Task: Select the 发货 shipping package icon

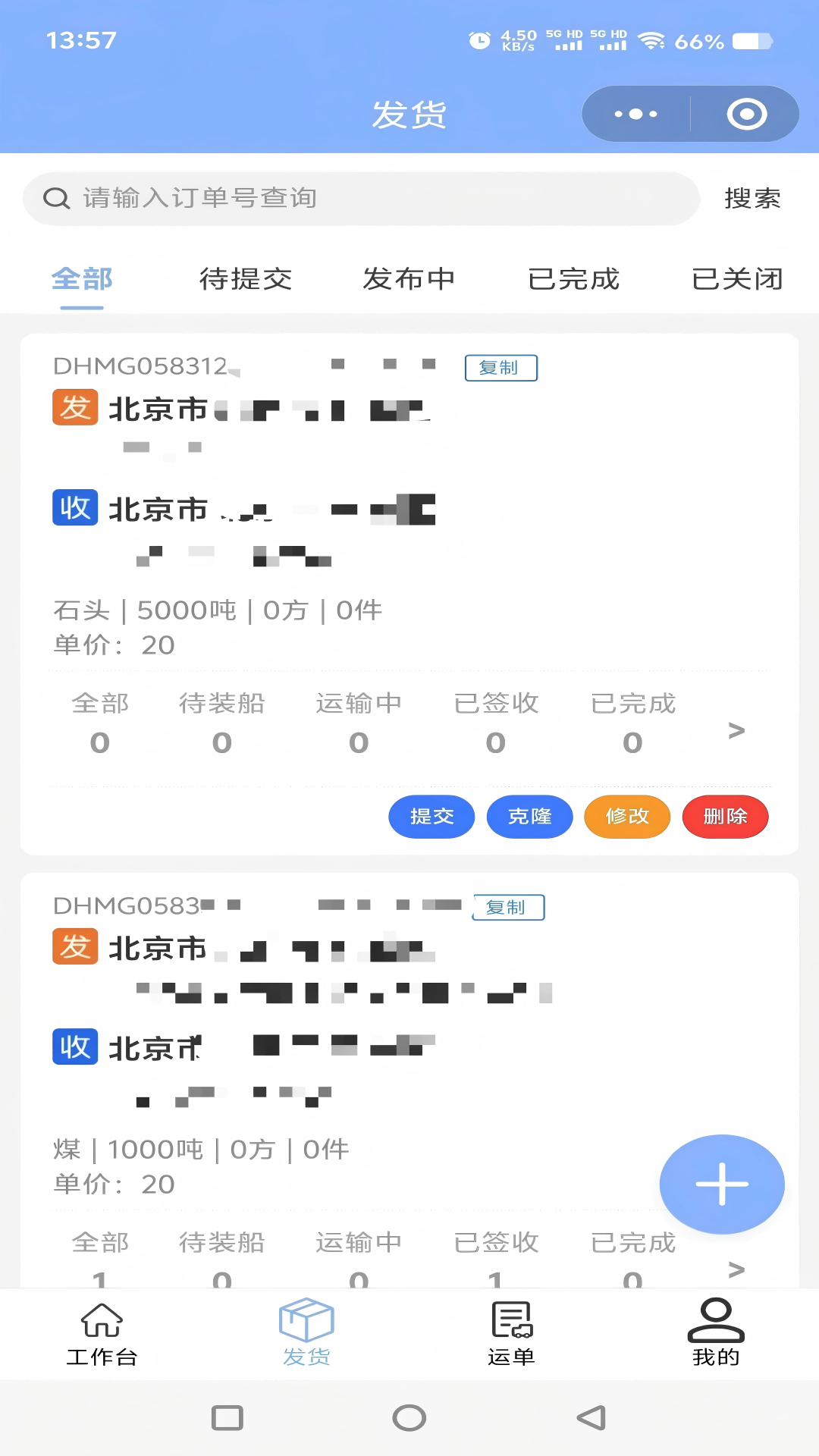Action: 306,1323
